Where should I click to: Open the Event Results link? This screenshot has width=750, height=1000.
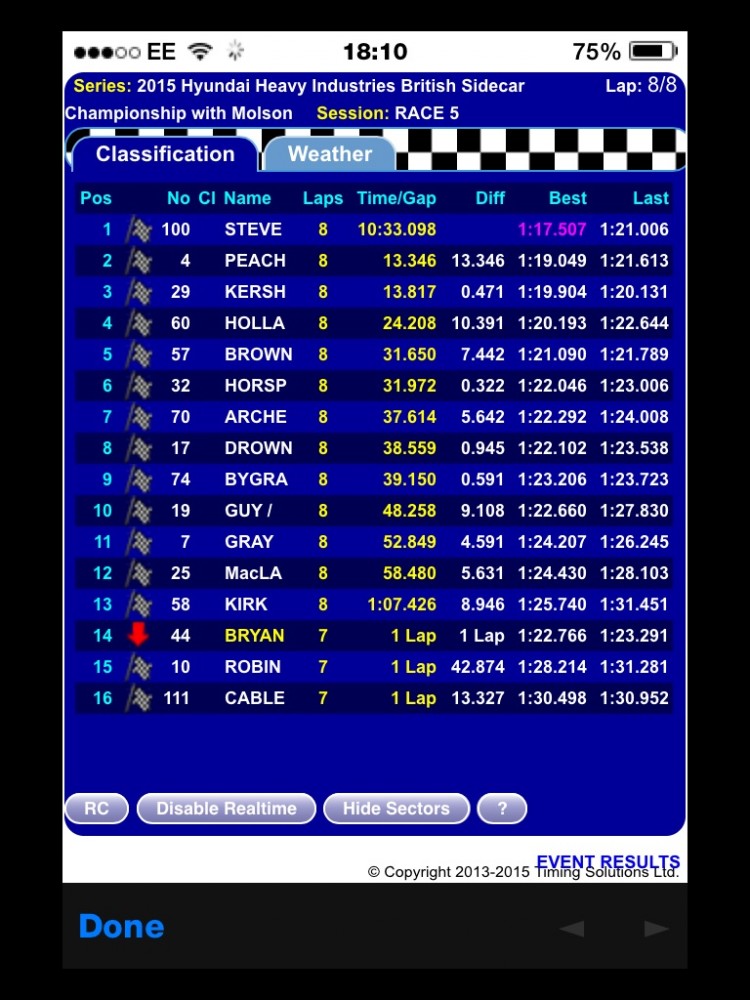[x=607, y=861]
